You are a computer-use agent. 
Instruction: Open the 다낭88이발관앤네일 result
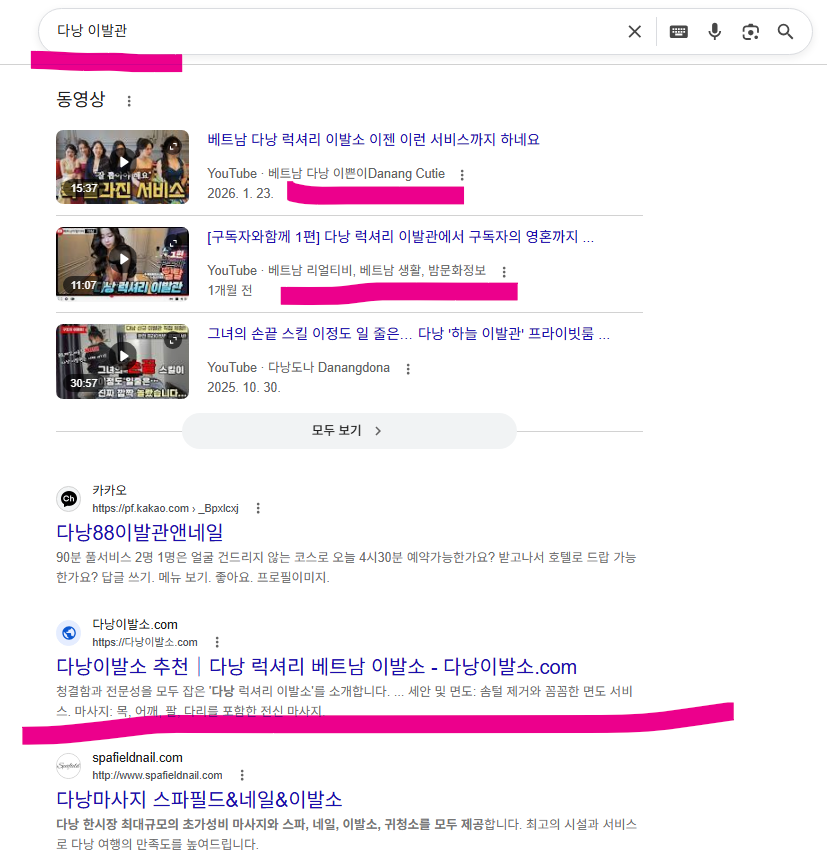(139, 532)
